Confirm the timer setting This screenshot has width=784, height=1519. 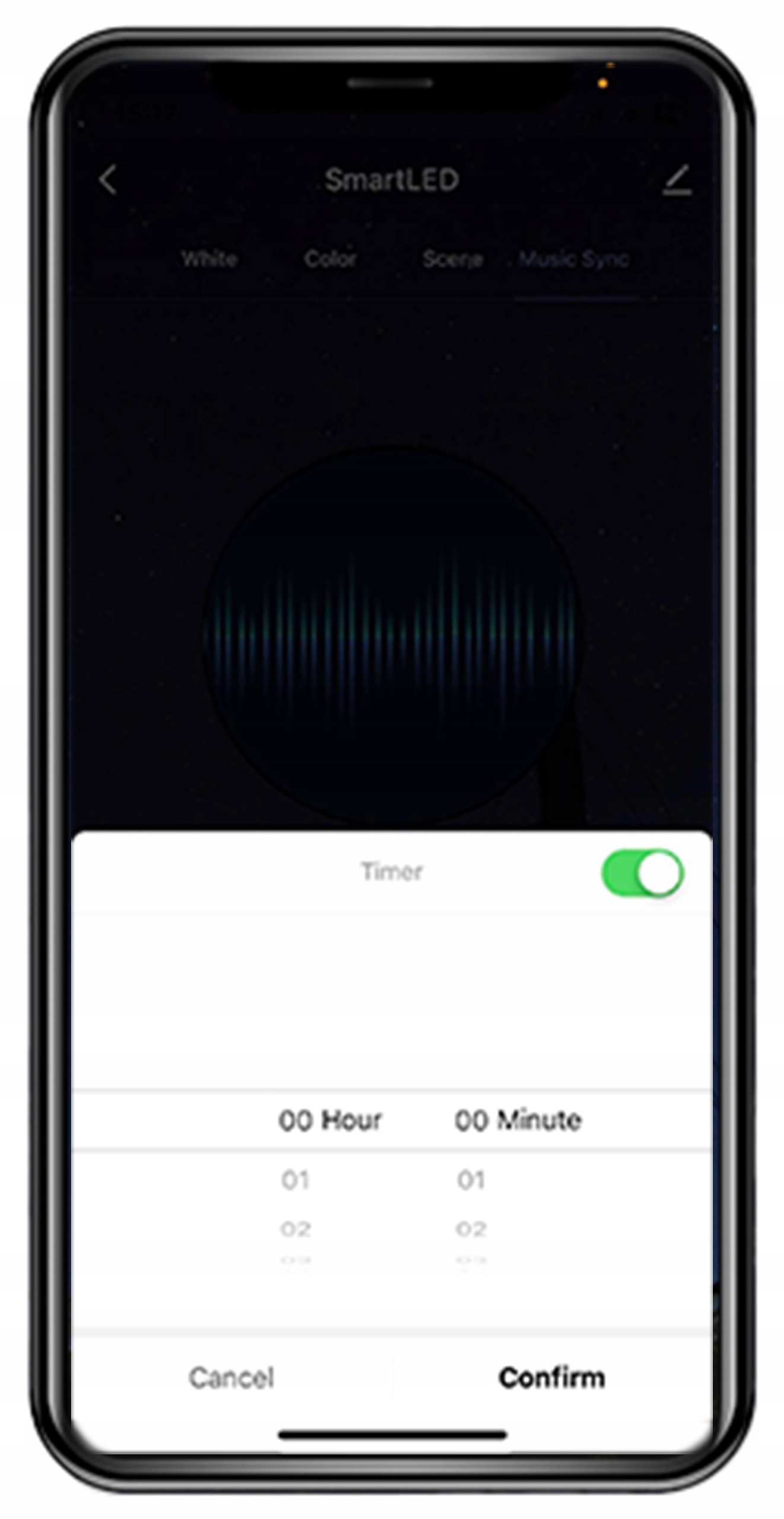point(552,1378)
